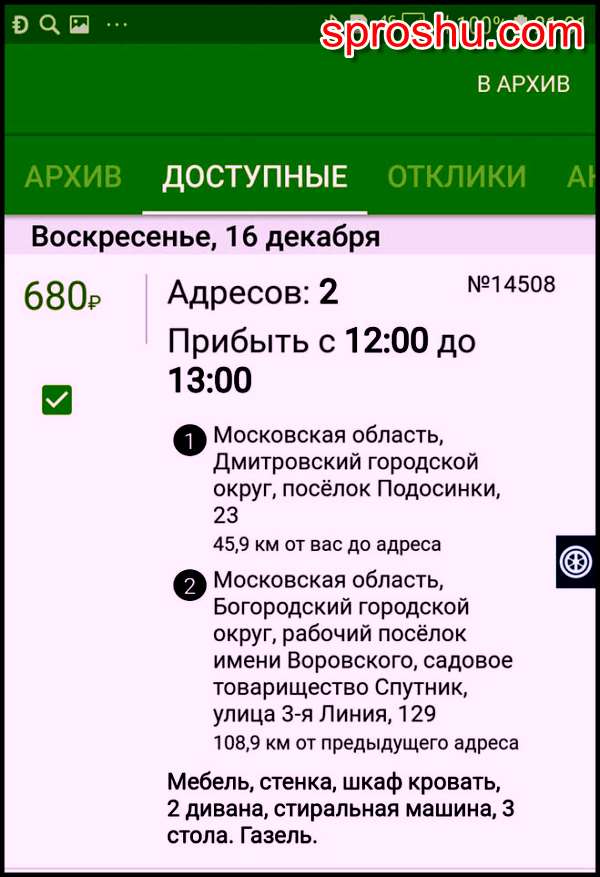Switch to the АРХИВ tab
The width and height of the screenshot is (600, 877).
tap(73, 177)
